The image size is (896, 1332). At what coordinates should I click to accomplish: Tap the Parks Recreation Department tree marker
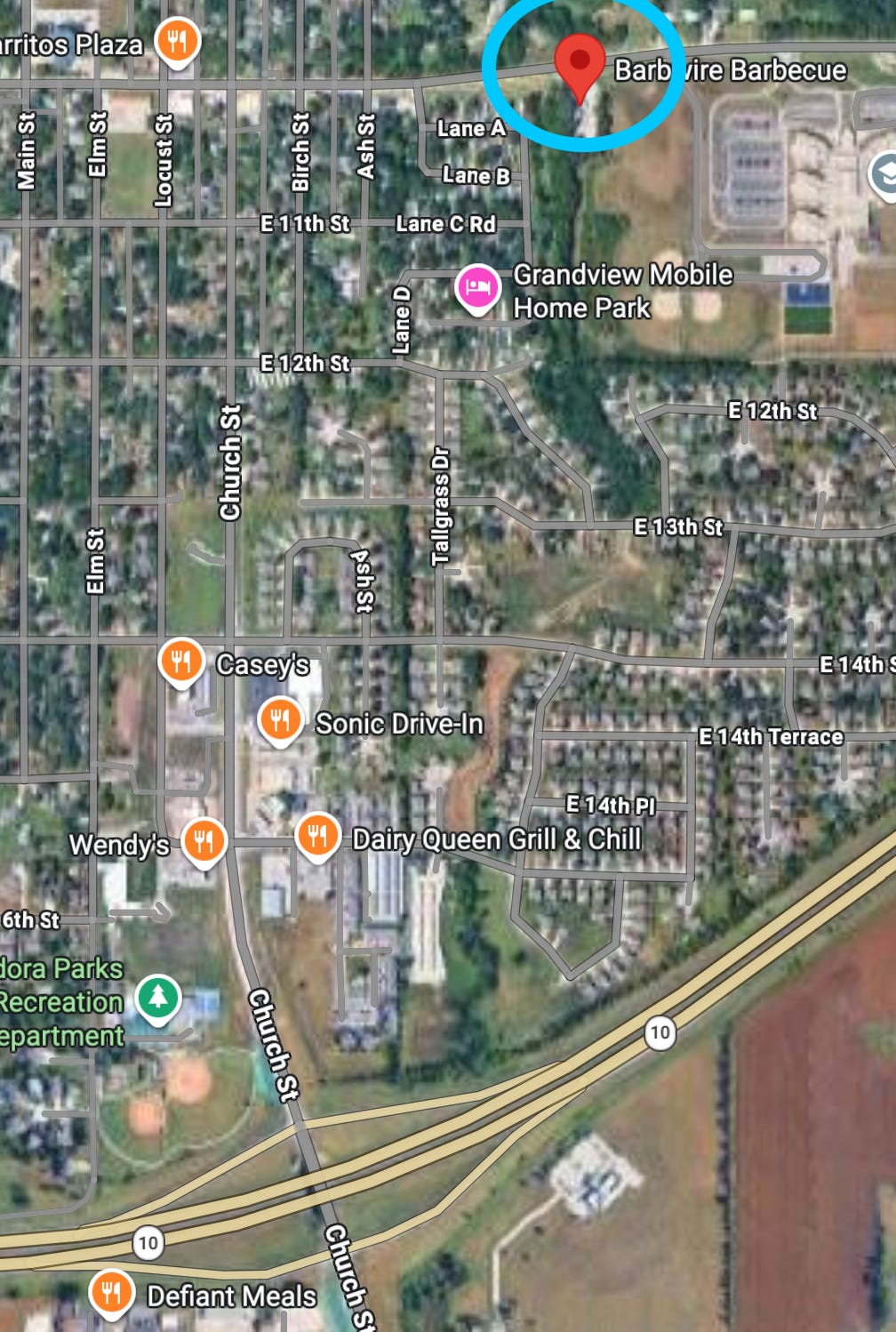pos(159,999)
